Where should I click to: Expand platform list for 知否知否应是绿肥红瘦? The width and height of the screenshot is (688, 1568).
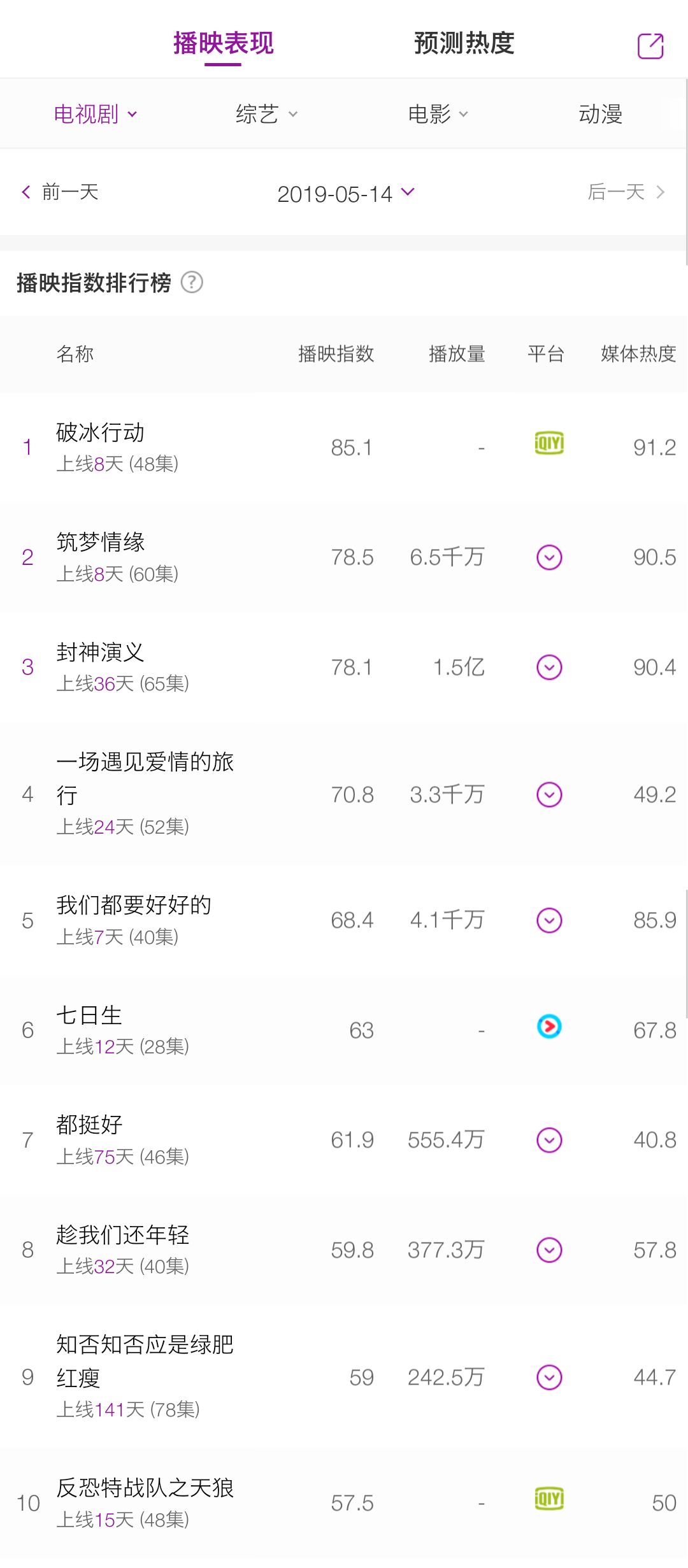tap(549, 1378)
